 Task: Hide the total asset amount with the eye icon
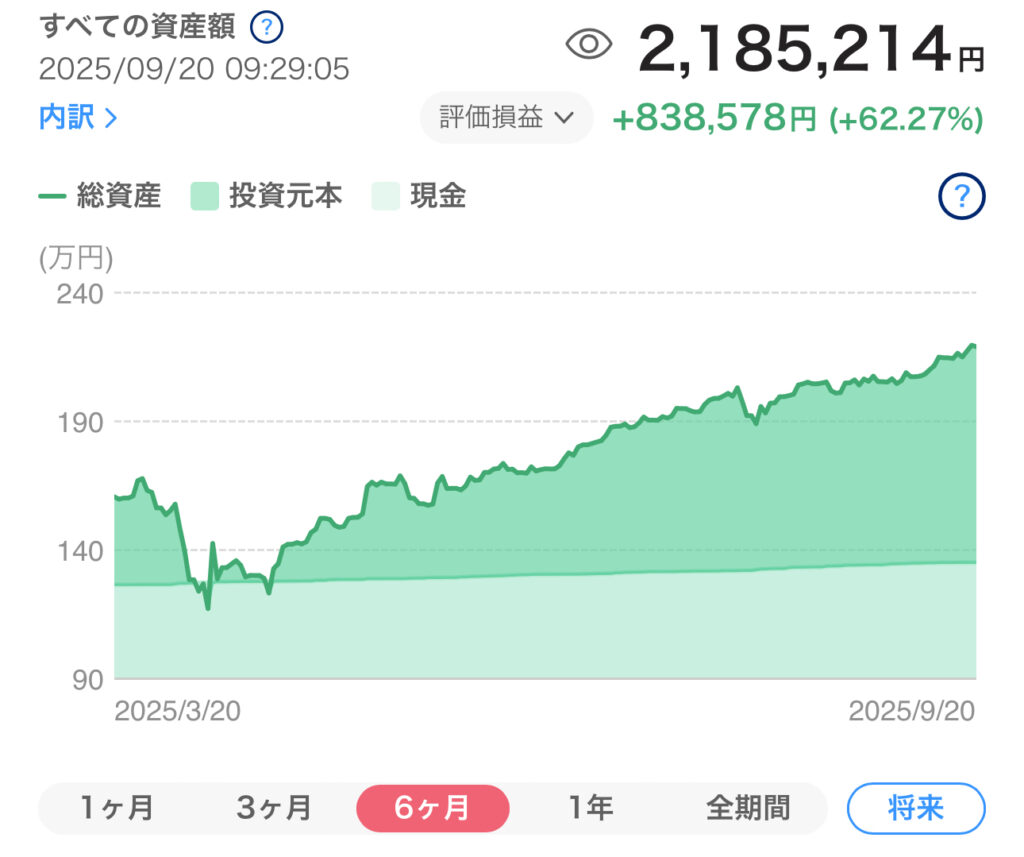coord(588,46)
